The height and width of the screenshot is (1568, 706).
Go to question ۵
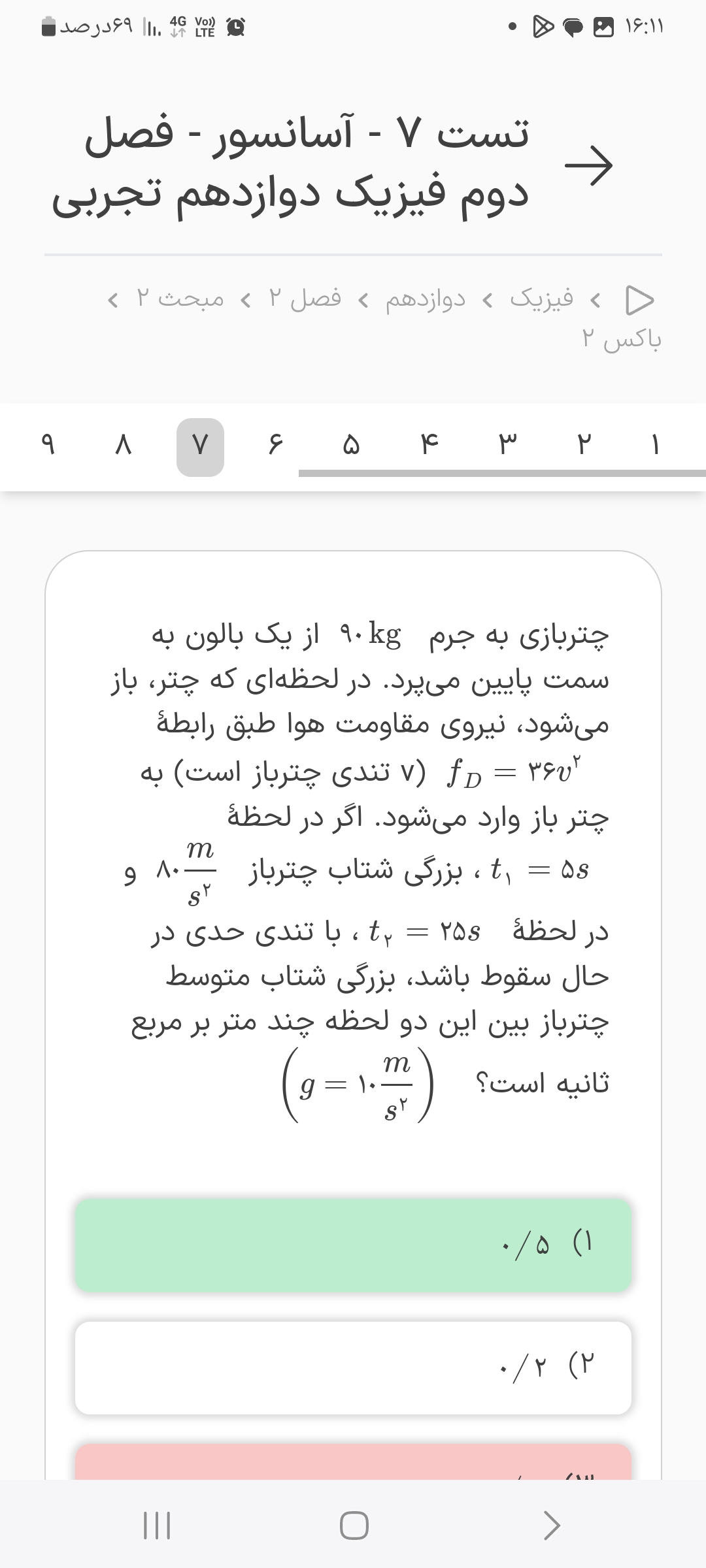352,447
